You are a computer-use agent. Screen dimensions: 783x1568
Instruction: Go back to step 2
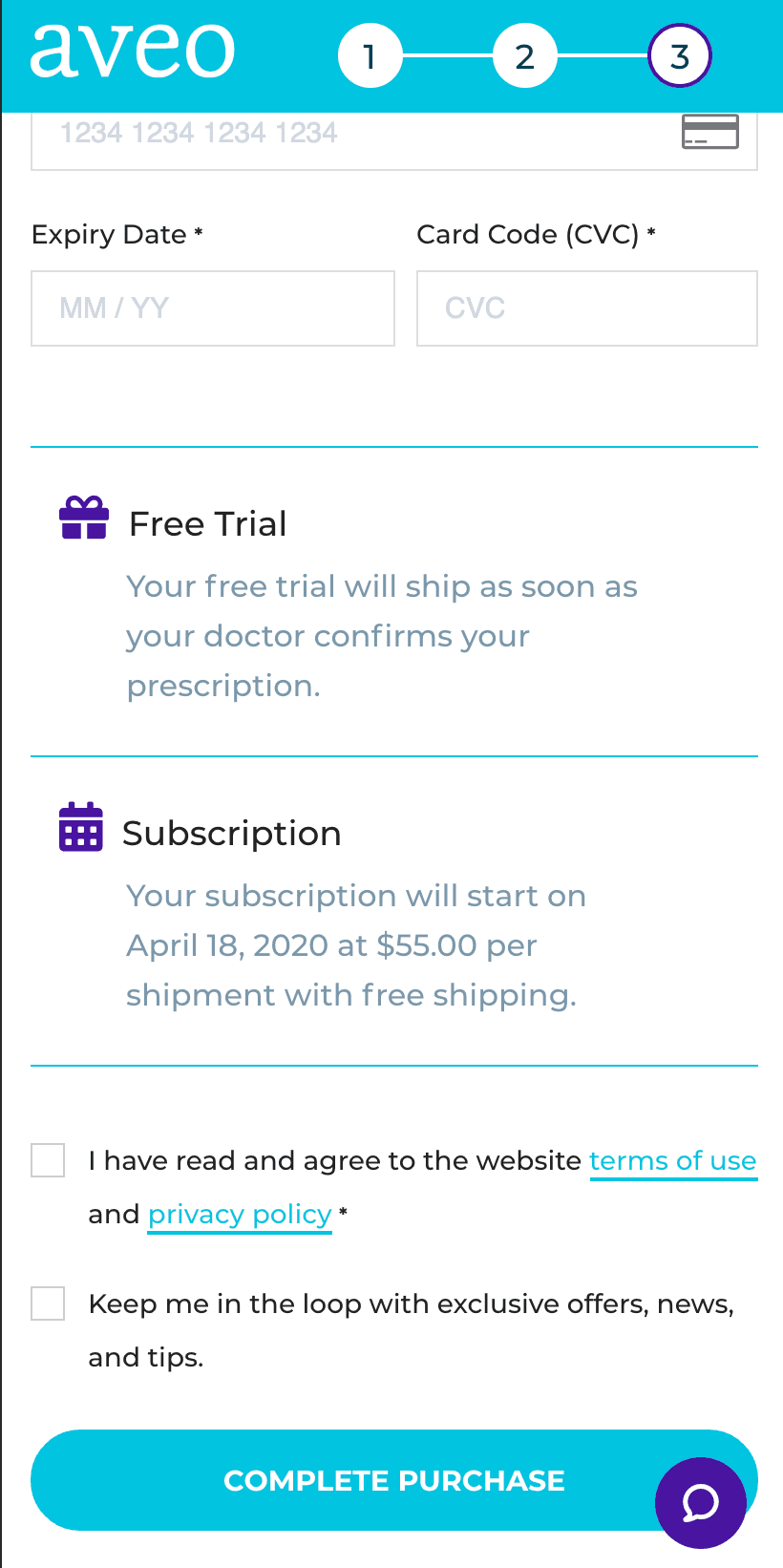pos(524,56)
